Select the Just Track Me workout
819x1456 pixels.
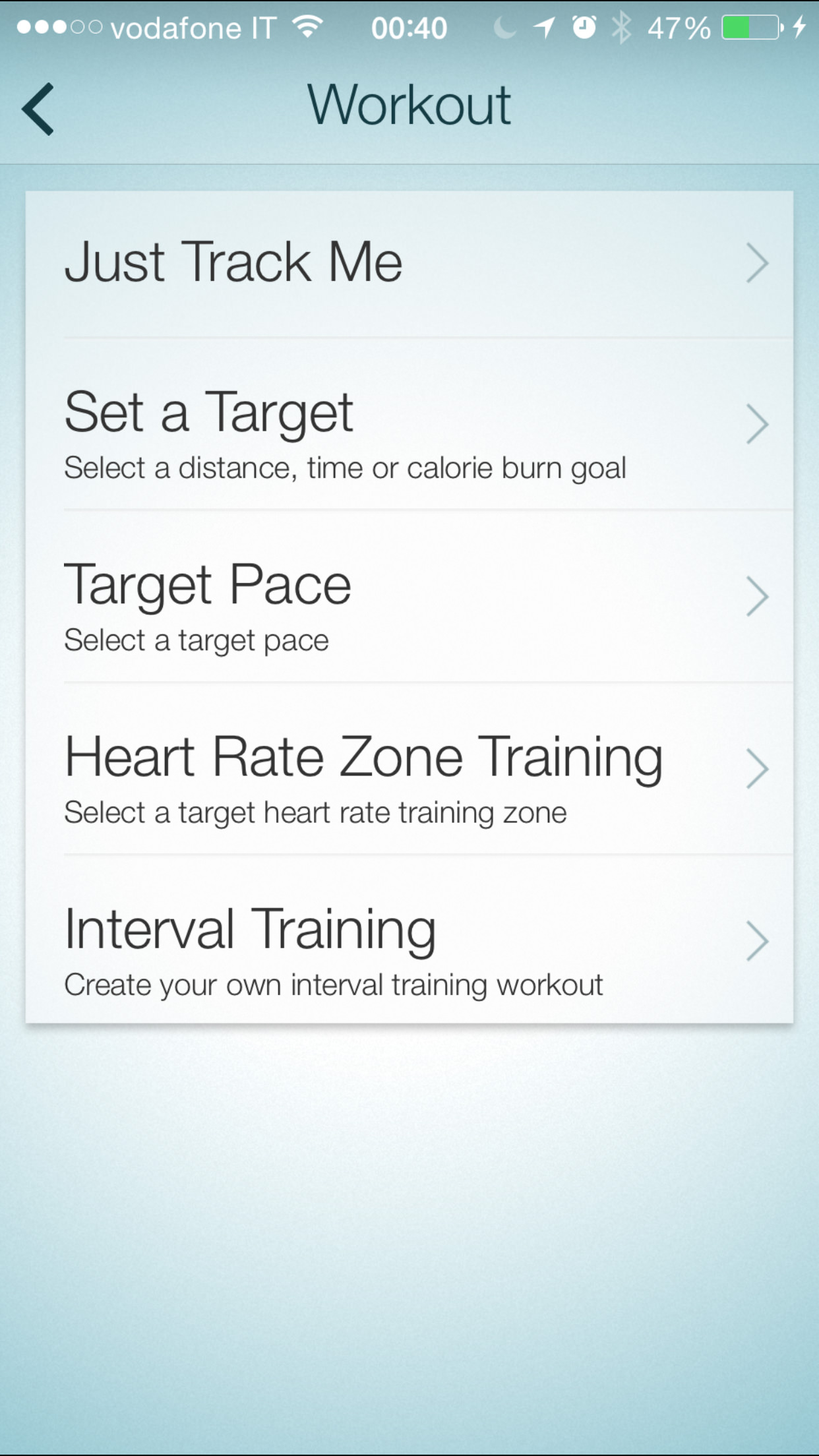[x=409, y=264]
